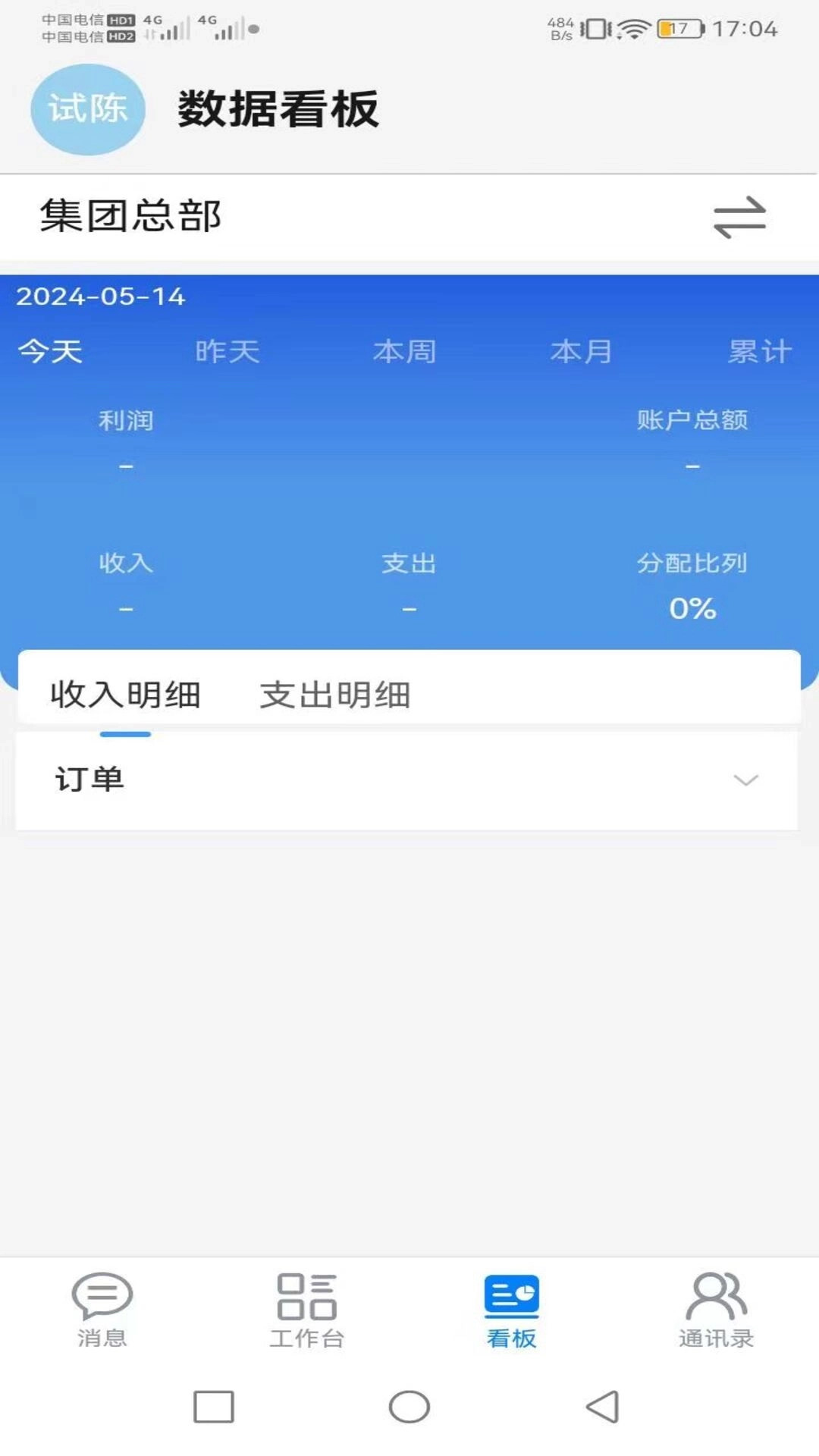Expand the 订单 section chevron
Screen dimensions: 819x1456
coord(745,781)
